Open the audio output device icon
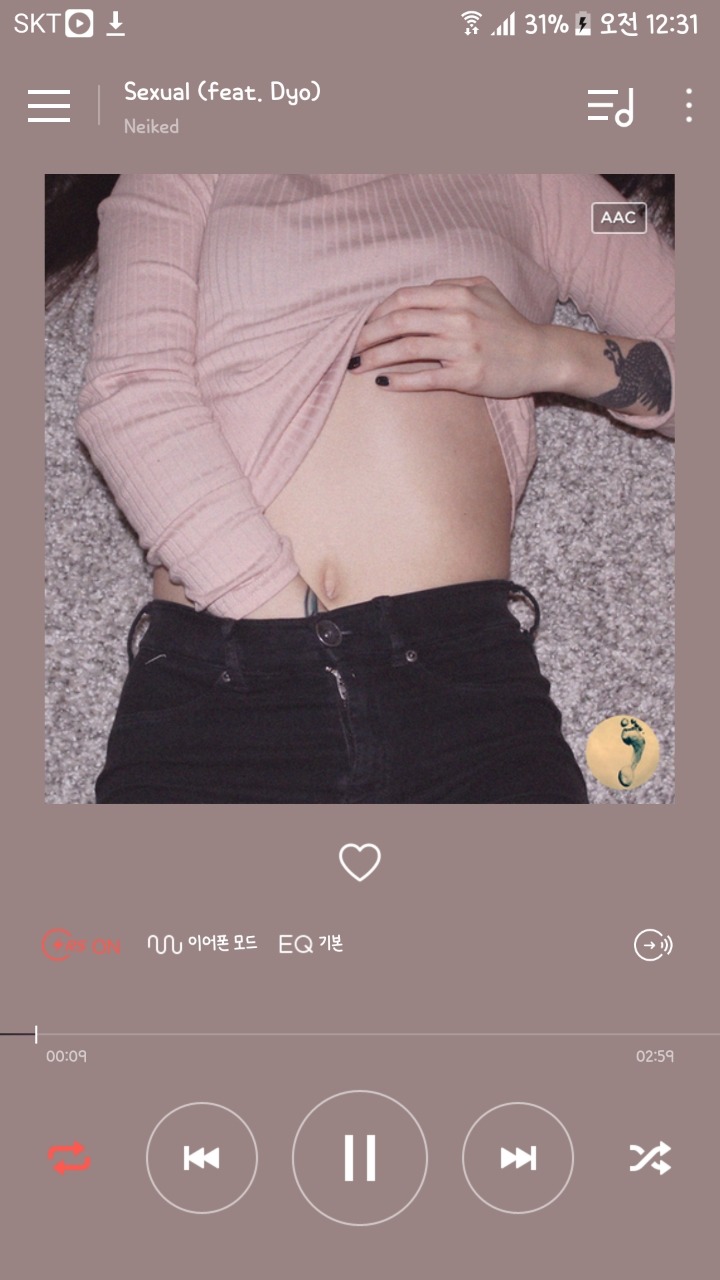 point(653,945)
